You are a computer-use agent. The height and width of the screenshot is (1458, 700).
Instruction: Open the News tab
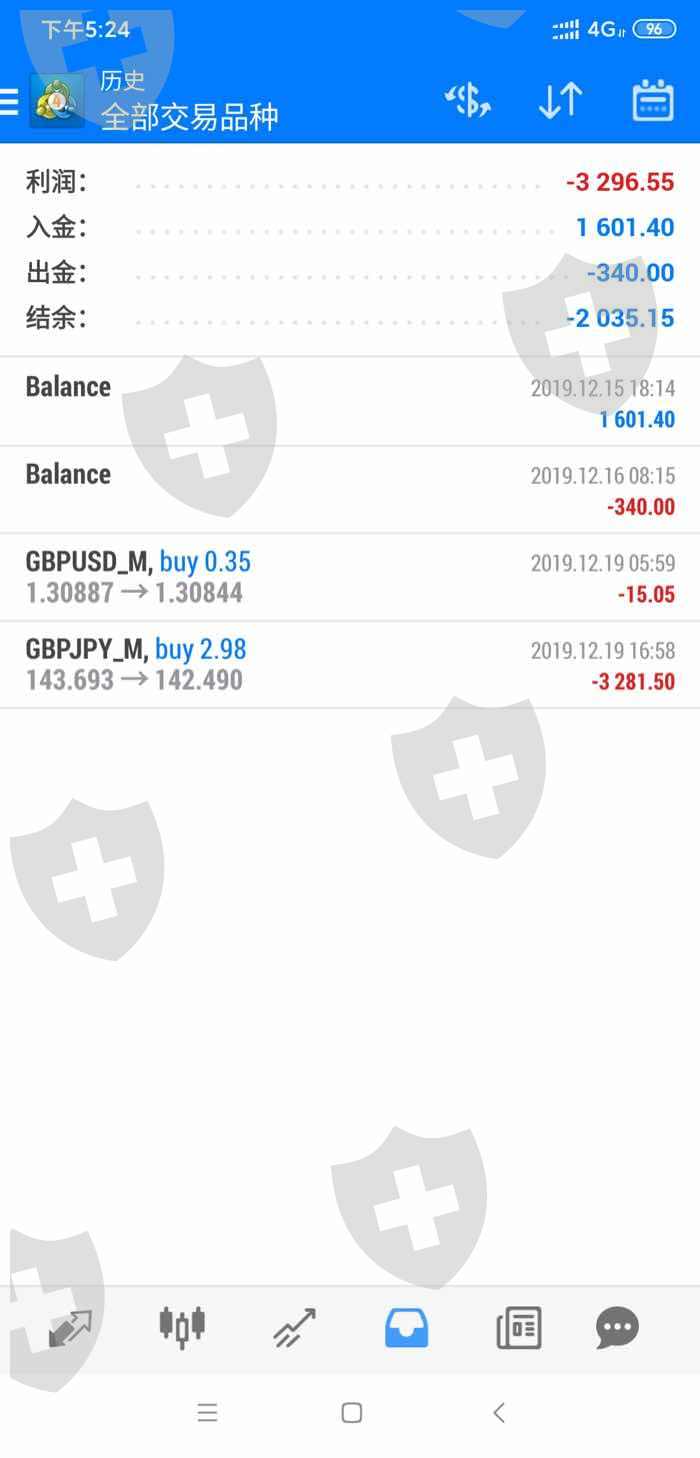coord(519,1328)
